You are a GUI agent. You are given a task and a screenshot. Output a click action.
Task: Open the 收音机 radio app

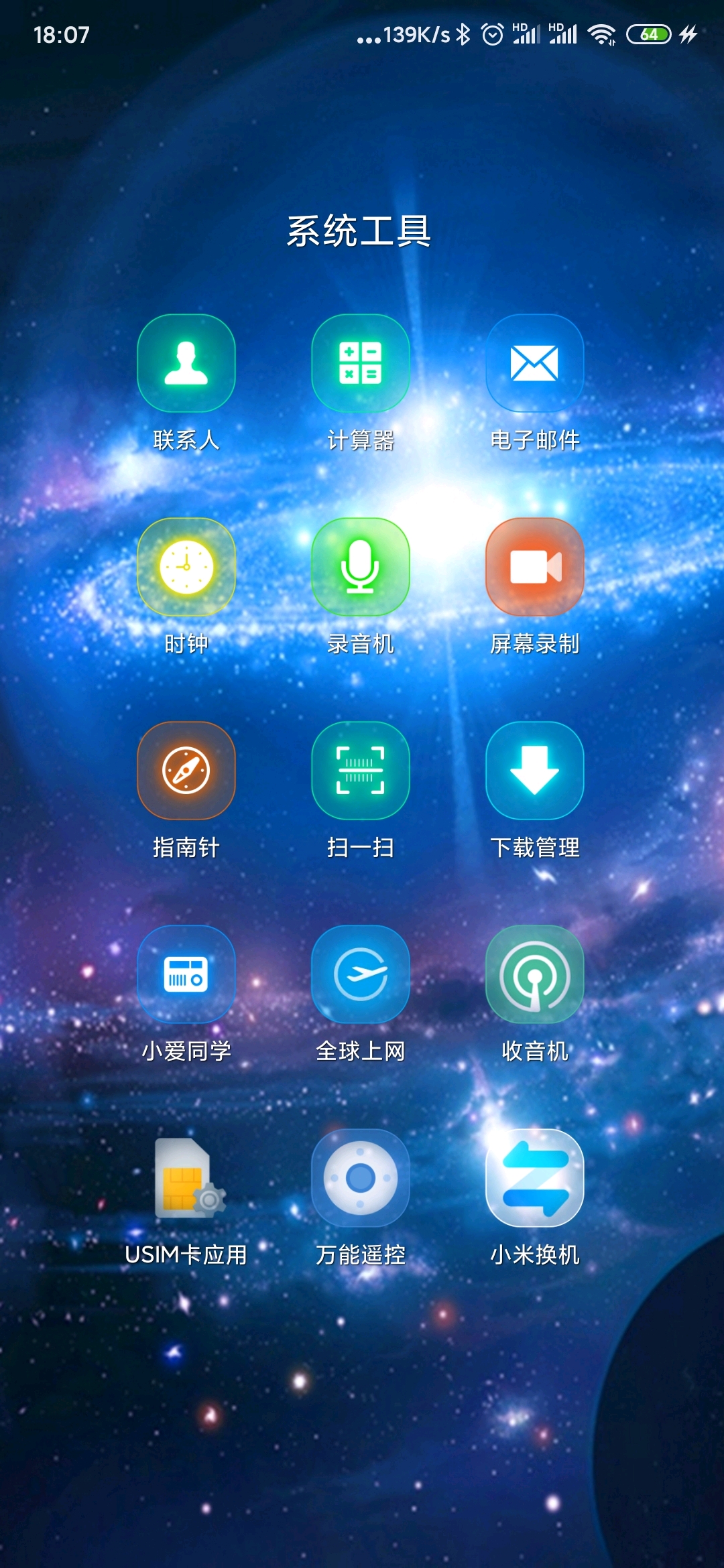click(x=534, y=974)
